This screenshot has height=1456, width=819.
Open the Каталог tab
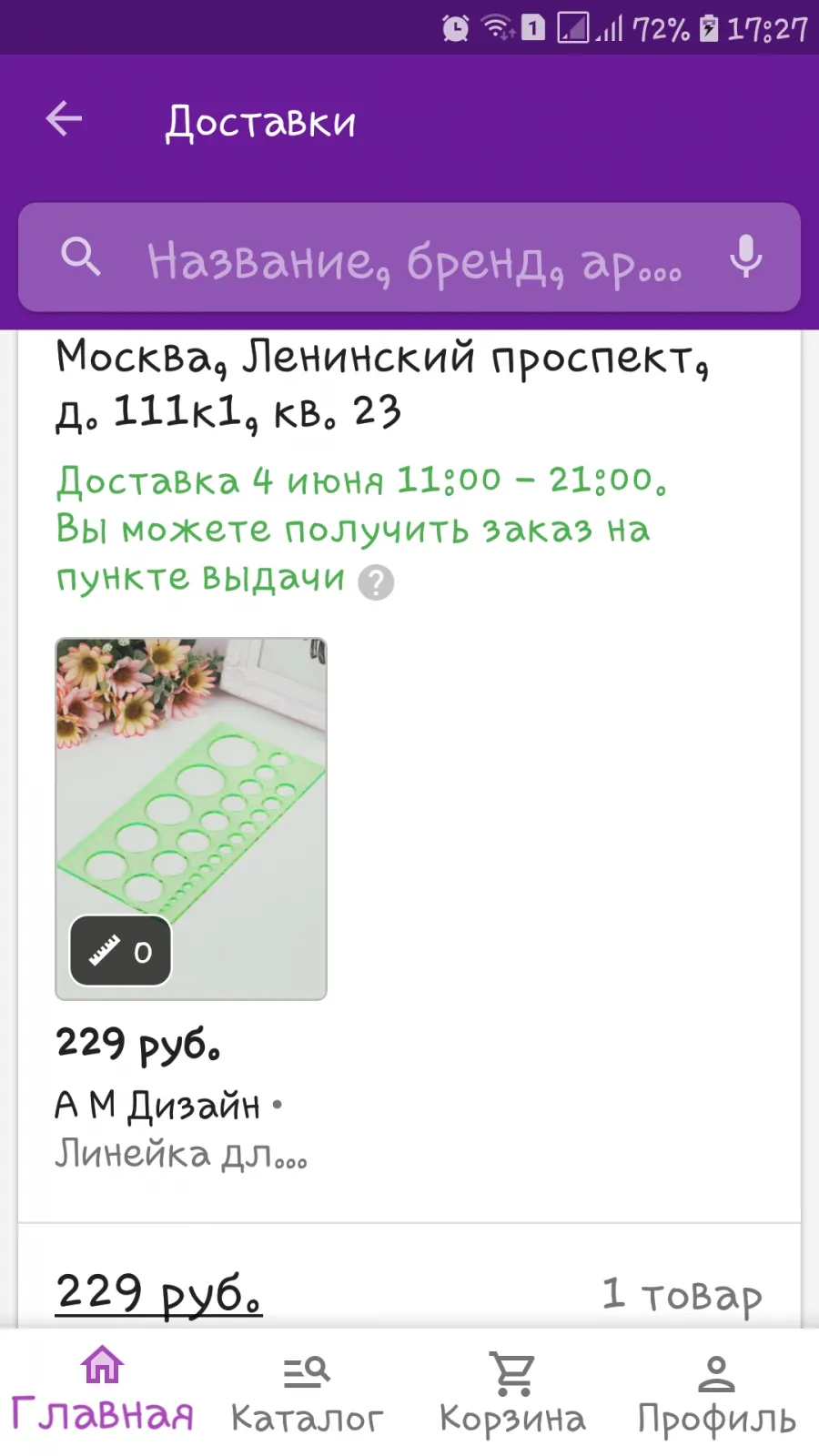[x=307, y=1392]
